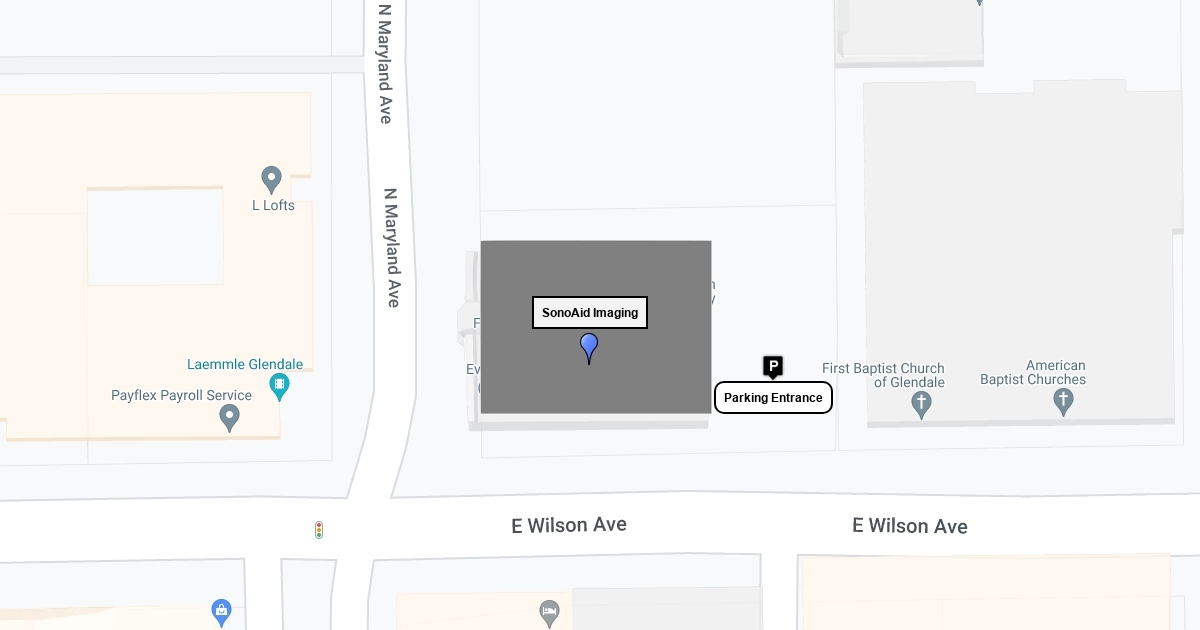
Task: Tap the blue SonoAid Imaging map pin
Action: tap(589, 347)
